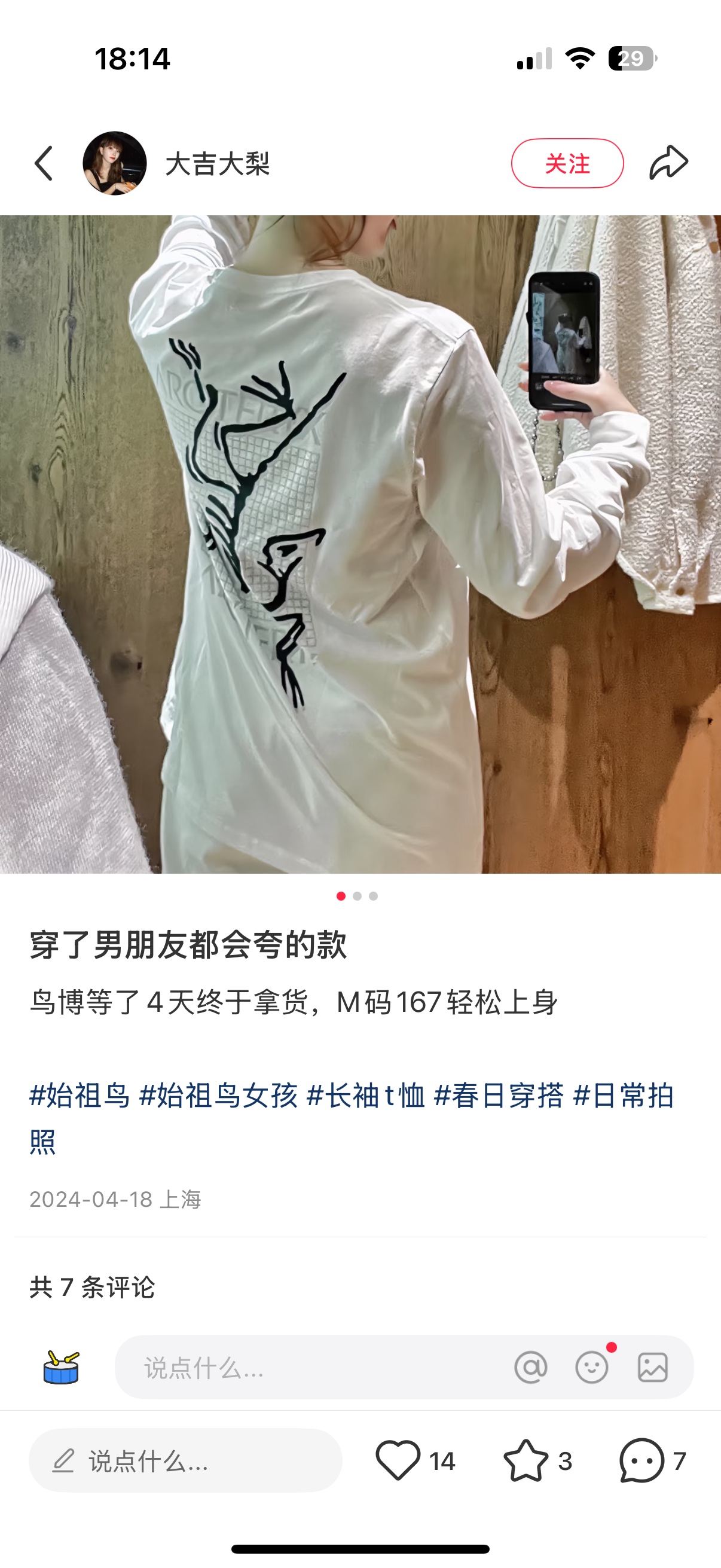Tap the bottom 说点什么 field with pencil

tap(185, 1460)
